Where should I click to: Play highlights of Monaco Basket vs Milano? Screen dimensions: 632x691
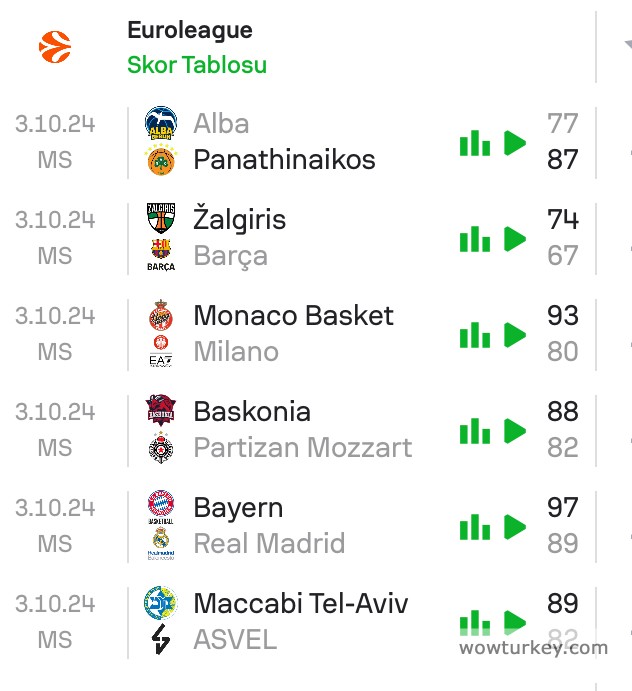click(515, 335)
